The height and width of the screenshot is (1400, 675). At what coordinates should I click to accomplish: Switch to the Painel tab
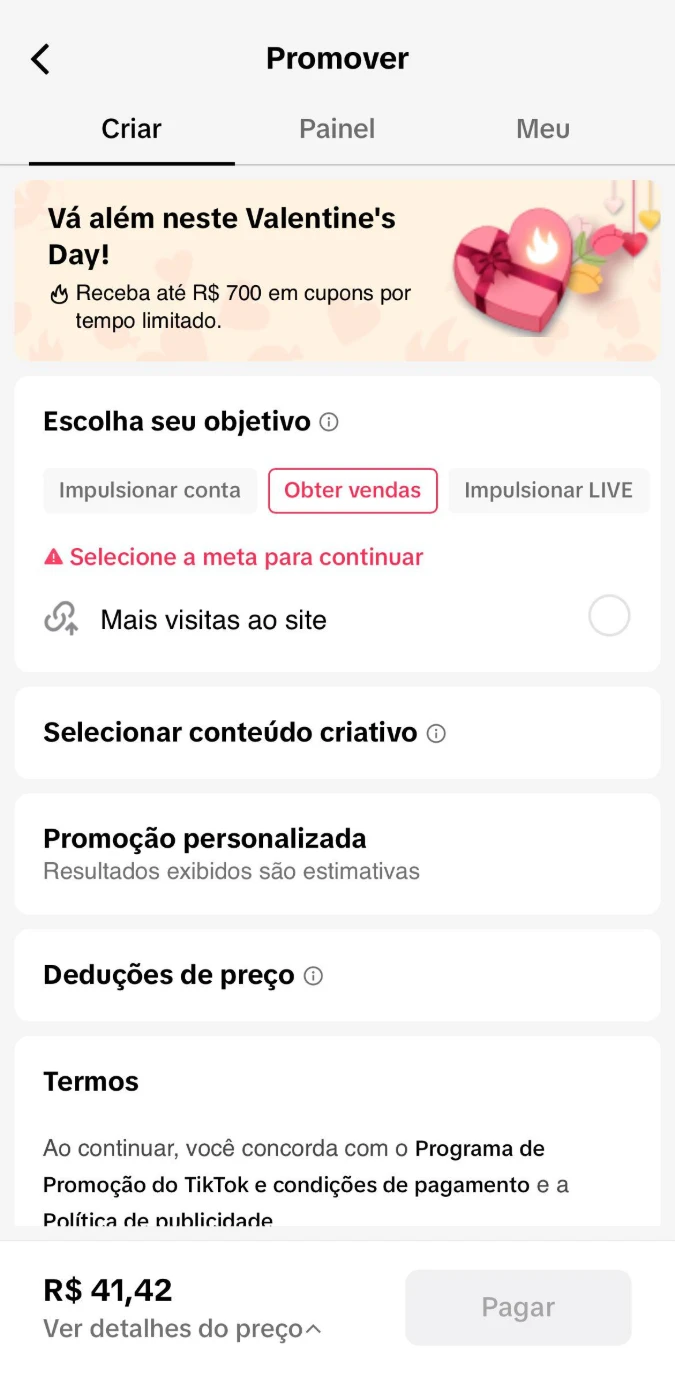[x=337, y=129]
